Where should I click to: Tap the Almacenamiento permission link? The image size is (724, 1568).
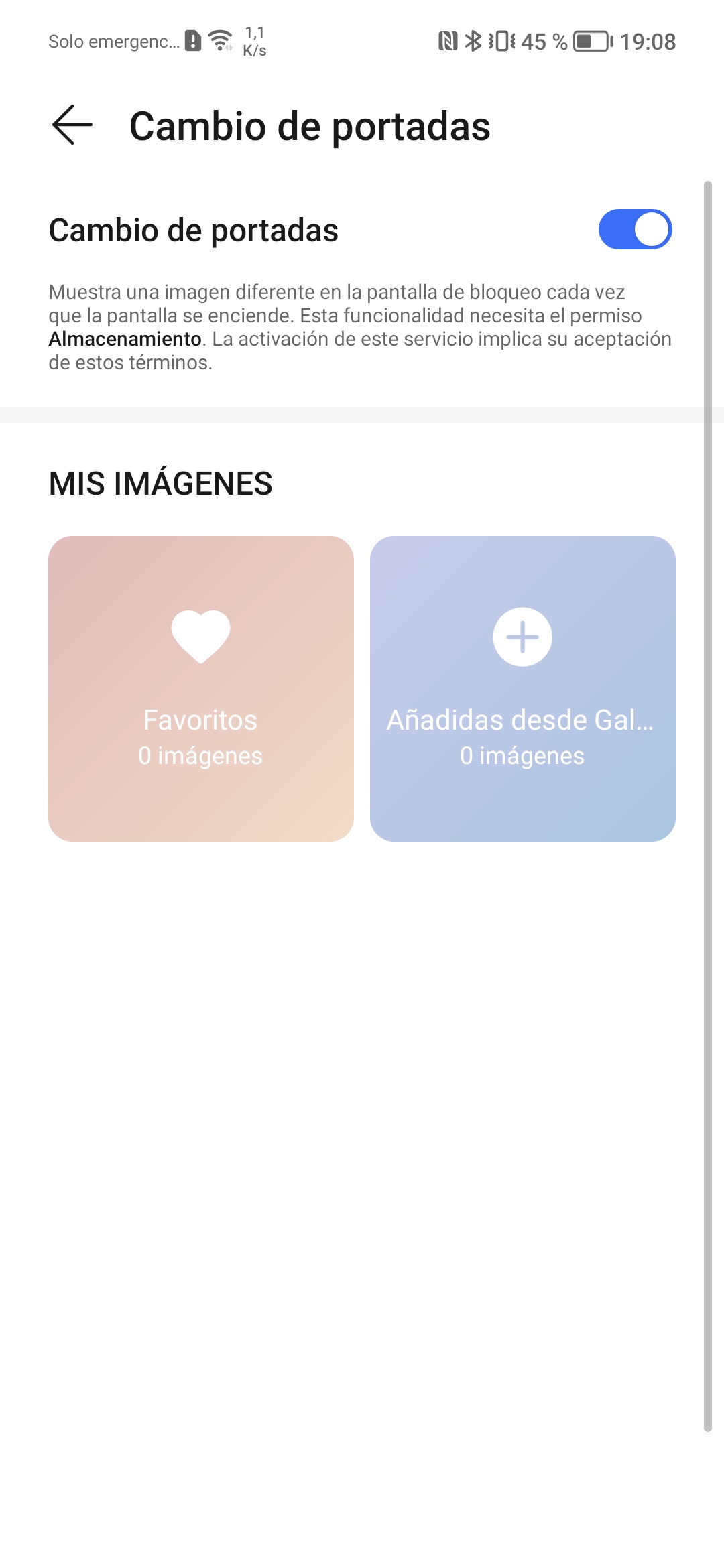(x=125, y=339)
